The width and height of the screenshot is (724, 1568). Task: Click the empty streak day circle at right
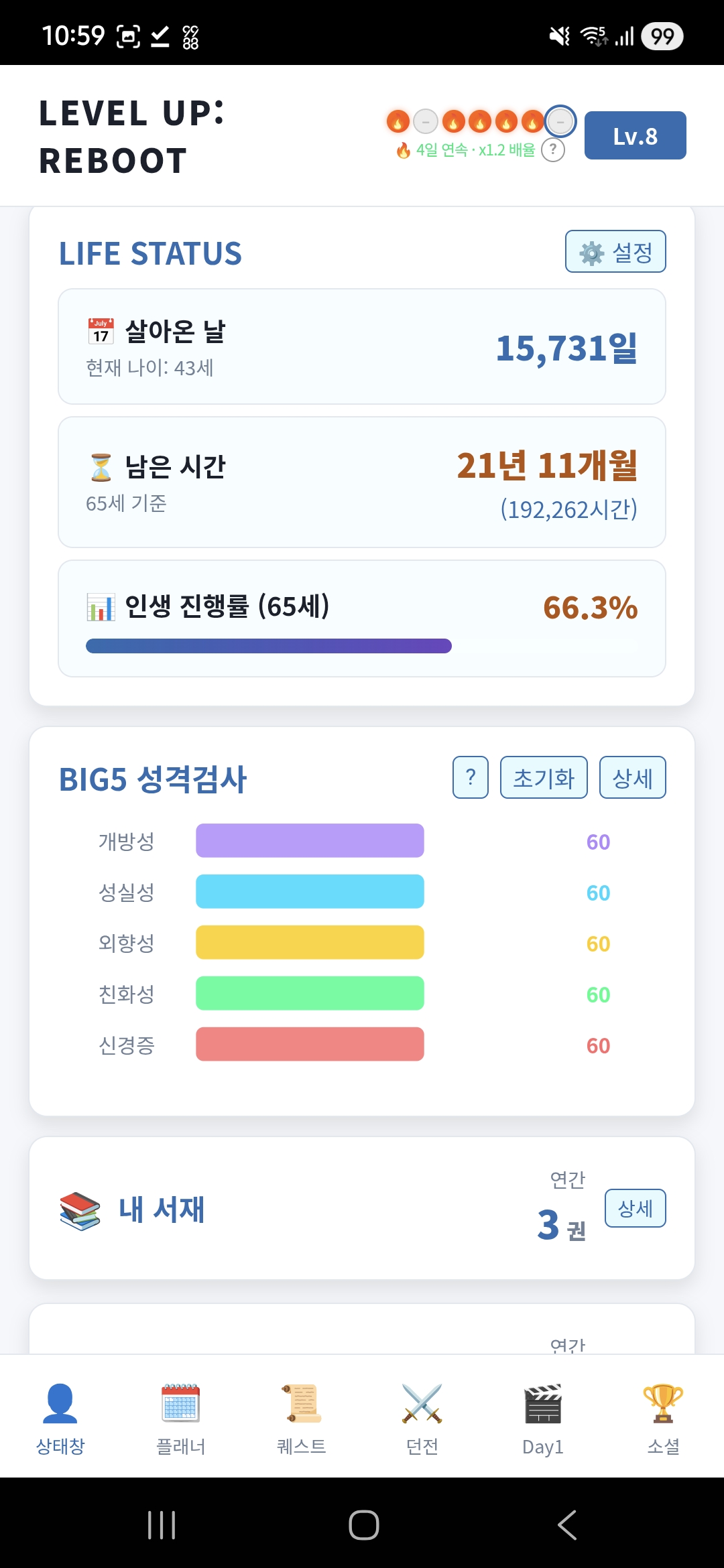(x=561, y=121)
